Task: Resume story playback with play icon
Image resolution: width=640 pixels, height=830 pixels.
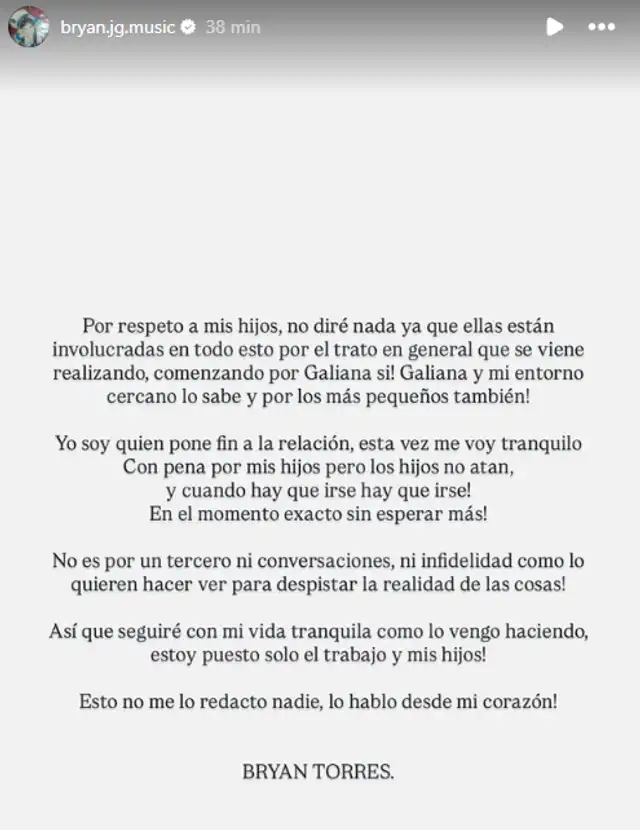Action: click(554, 27)
